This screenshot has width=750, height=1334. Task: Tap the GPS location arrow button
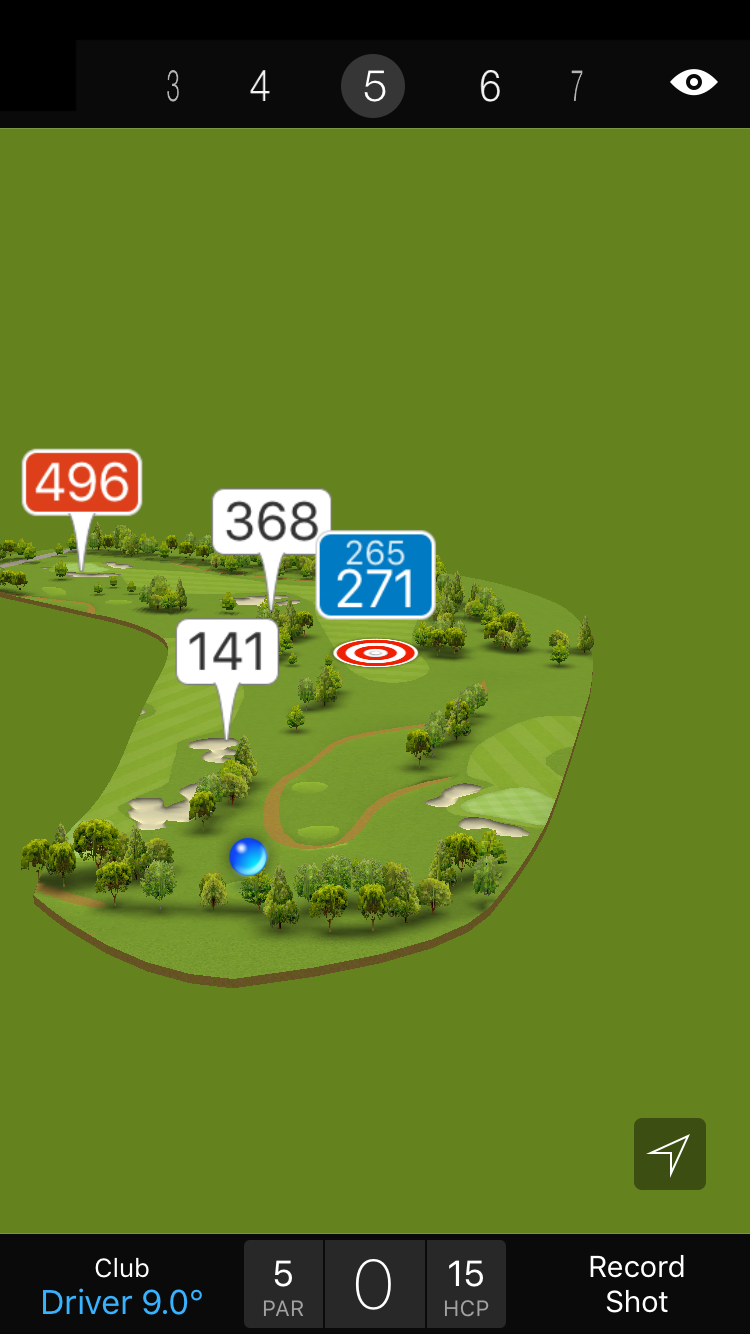point(669,1154)
